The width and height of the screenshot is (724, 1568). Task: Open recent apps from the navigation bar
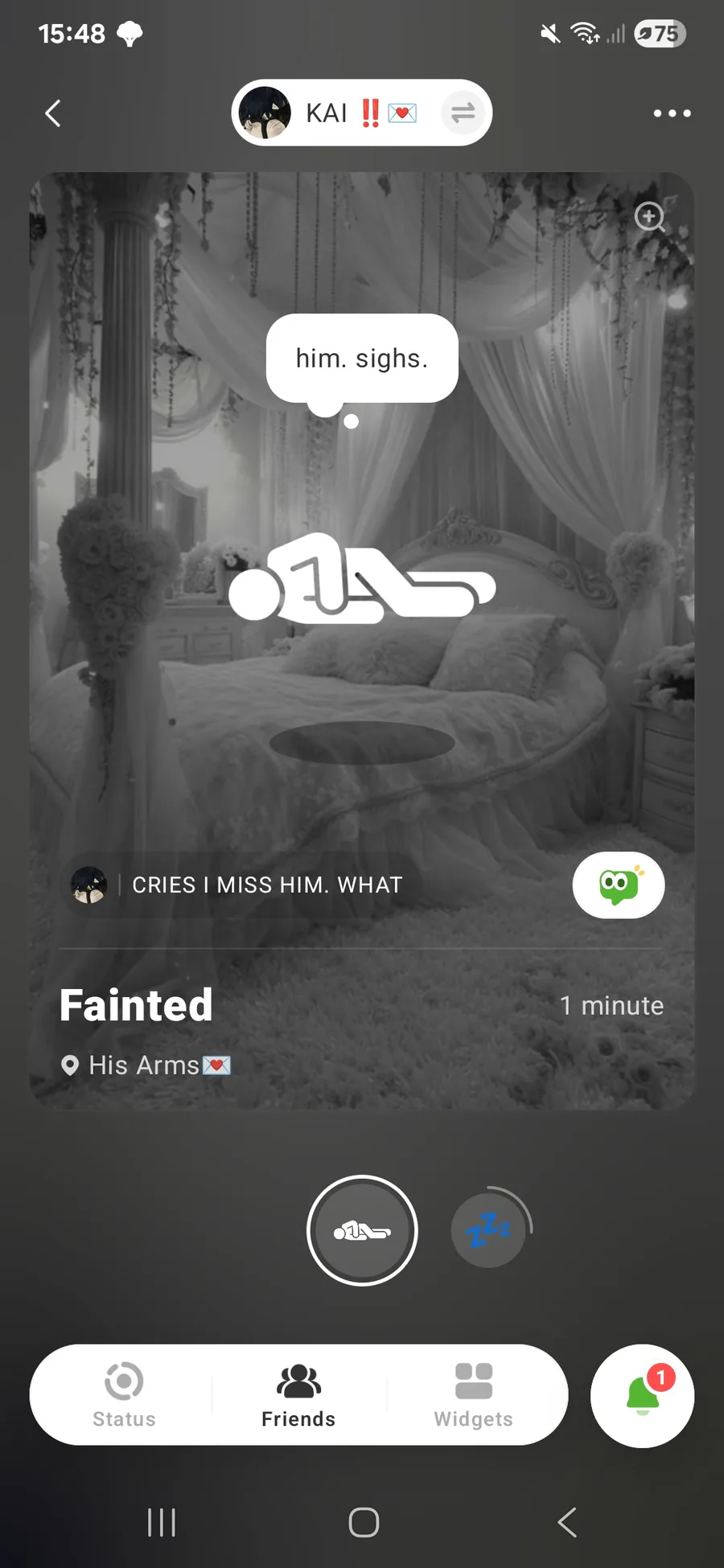tap(162, 1522)
